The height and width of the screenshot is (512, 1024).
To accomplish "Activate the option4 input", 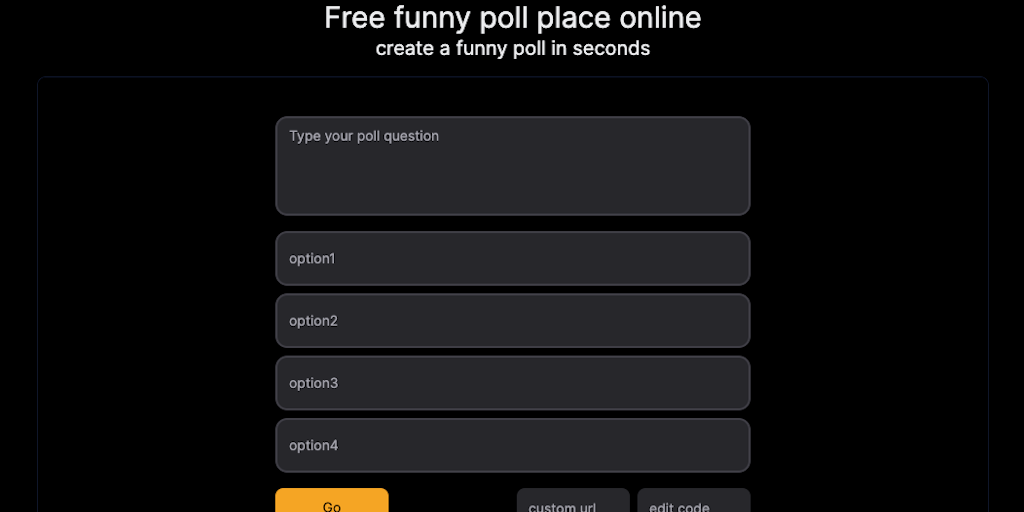I will 512,445.
